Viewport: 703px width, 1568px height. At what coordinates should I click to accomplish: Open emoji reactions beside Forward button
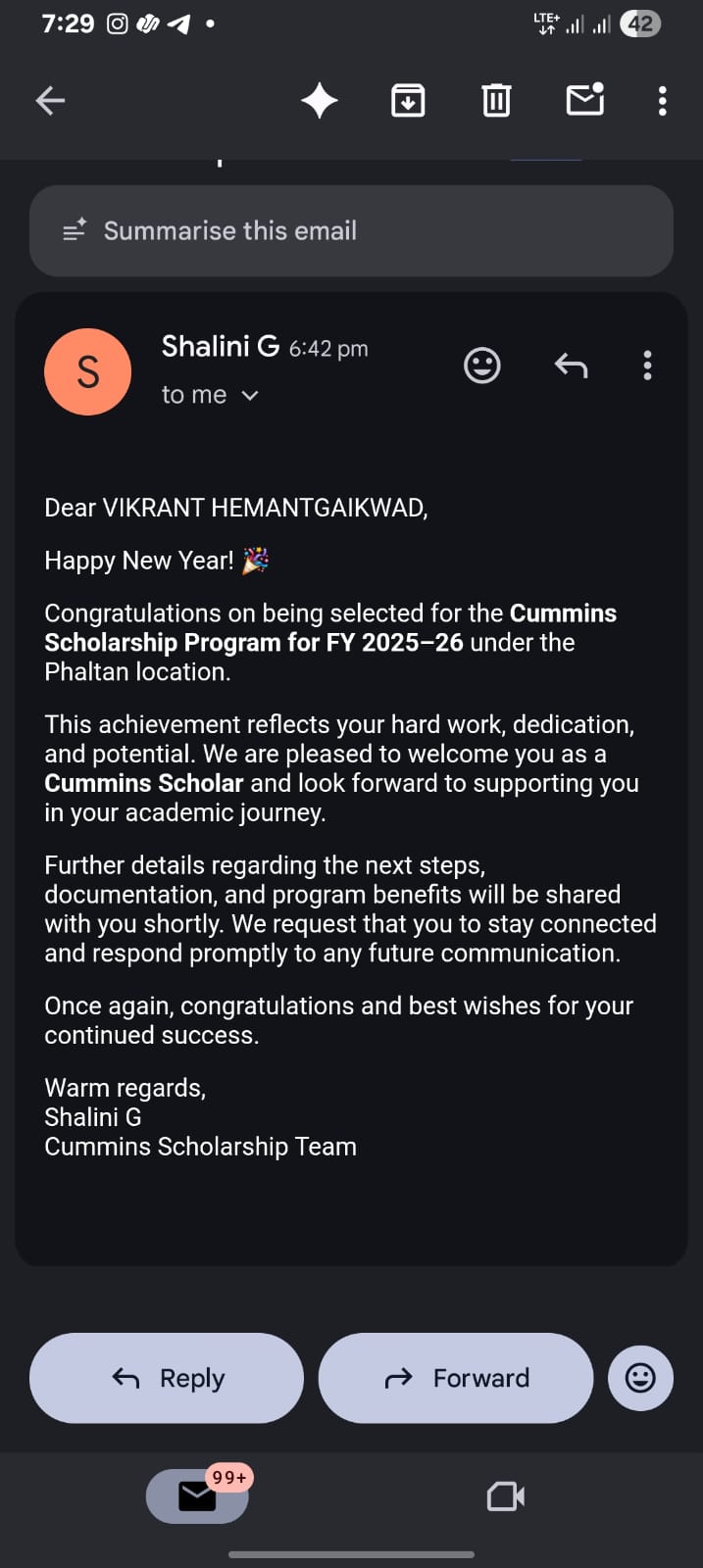[x=640, y=1378]
